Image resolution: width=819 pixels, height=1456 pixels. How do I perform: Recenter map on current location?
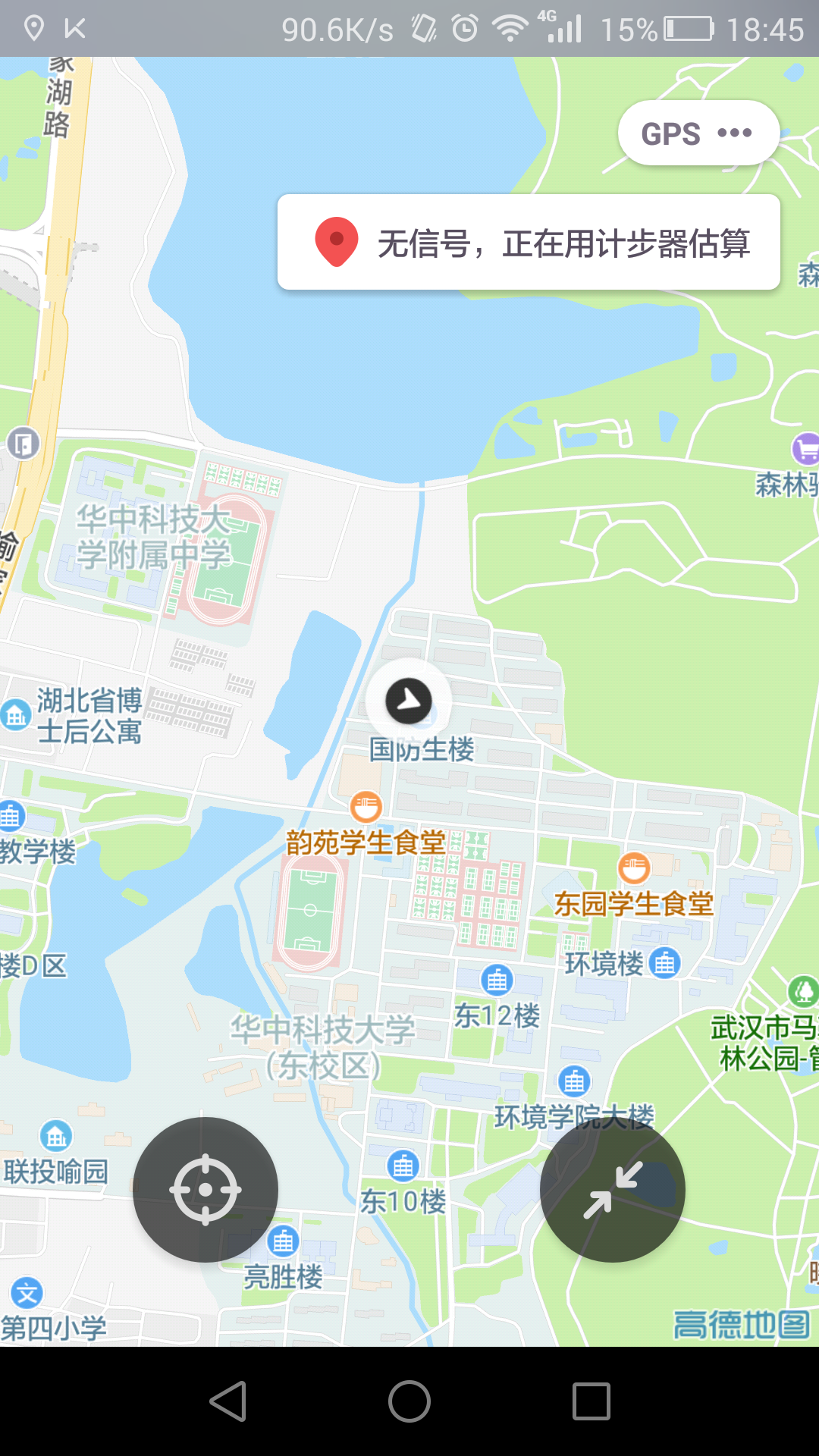click(x=206, y=1189)
